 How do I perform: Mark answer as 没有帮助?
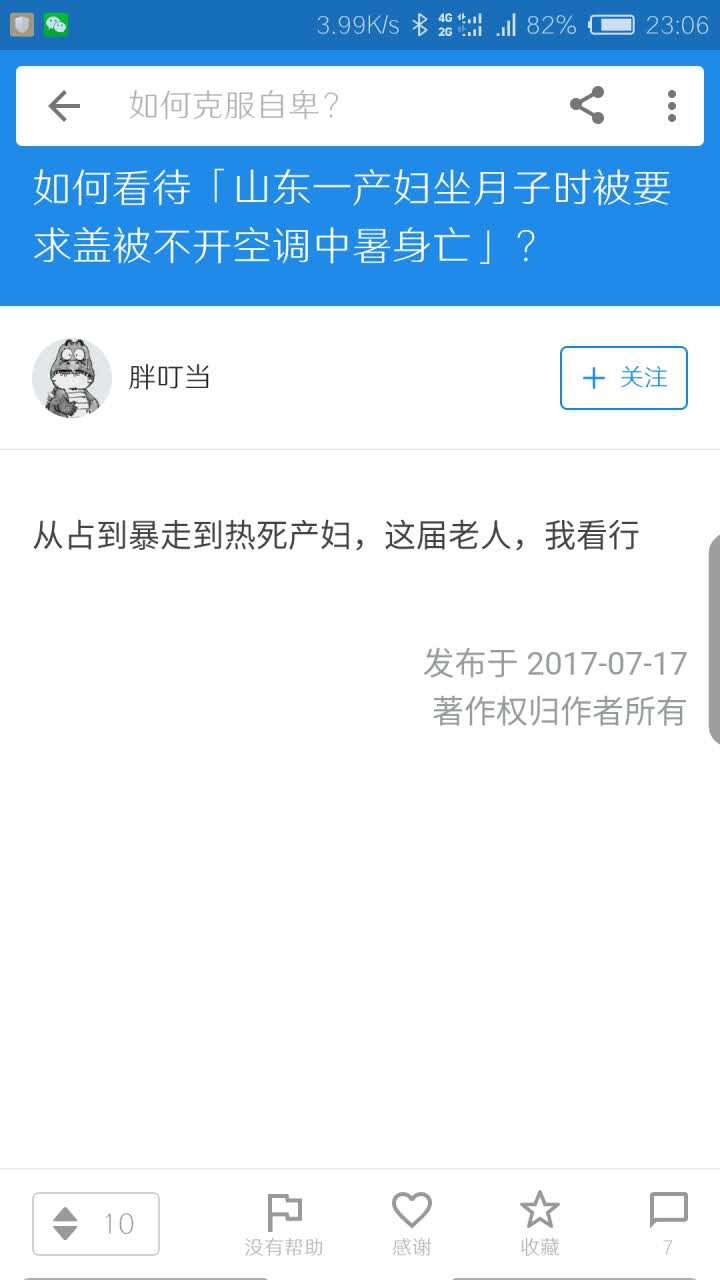point(284,1224)
